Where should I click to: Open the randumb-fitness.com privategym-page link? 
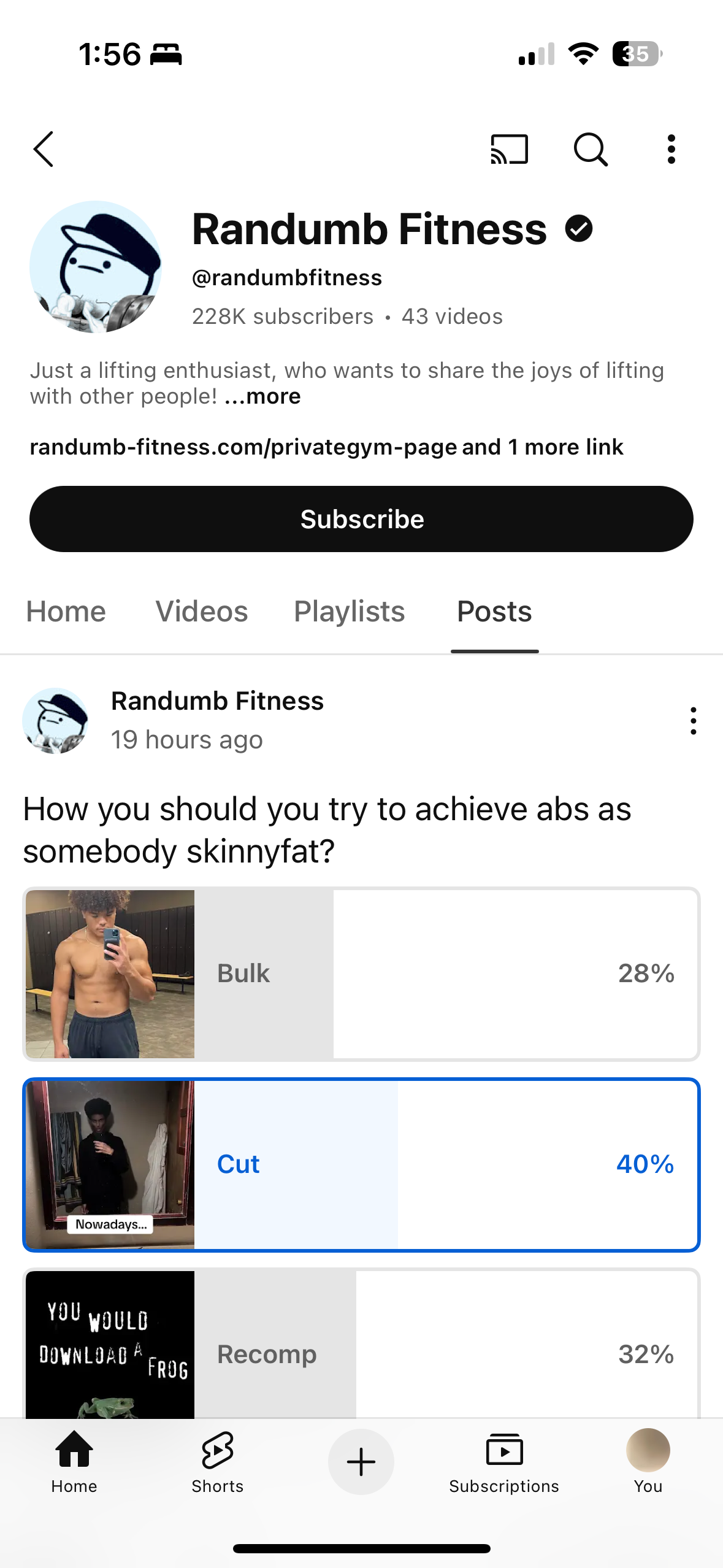(x=243, y=447)
